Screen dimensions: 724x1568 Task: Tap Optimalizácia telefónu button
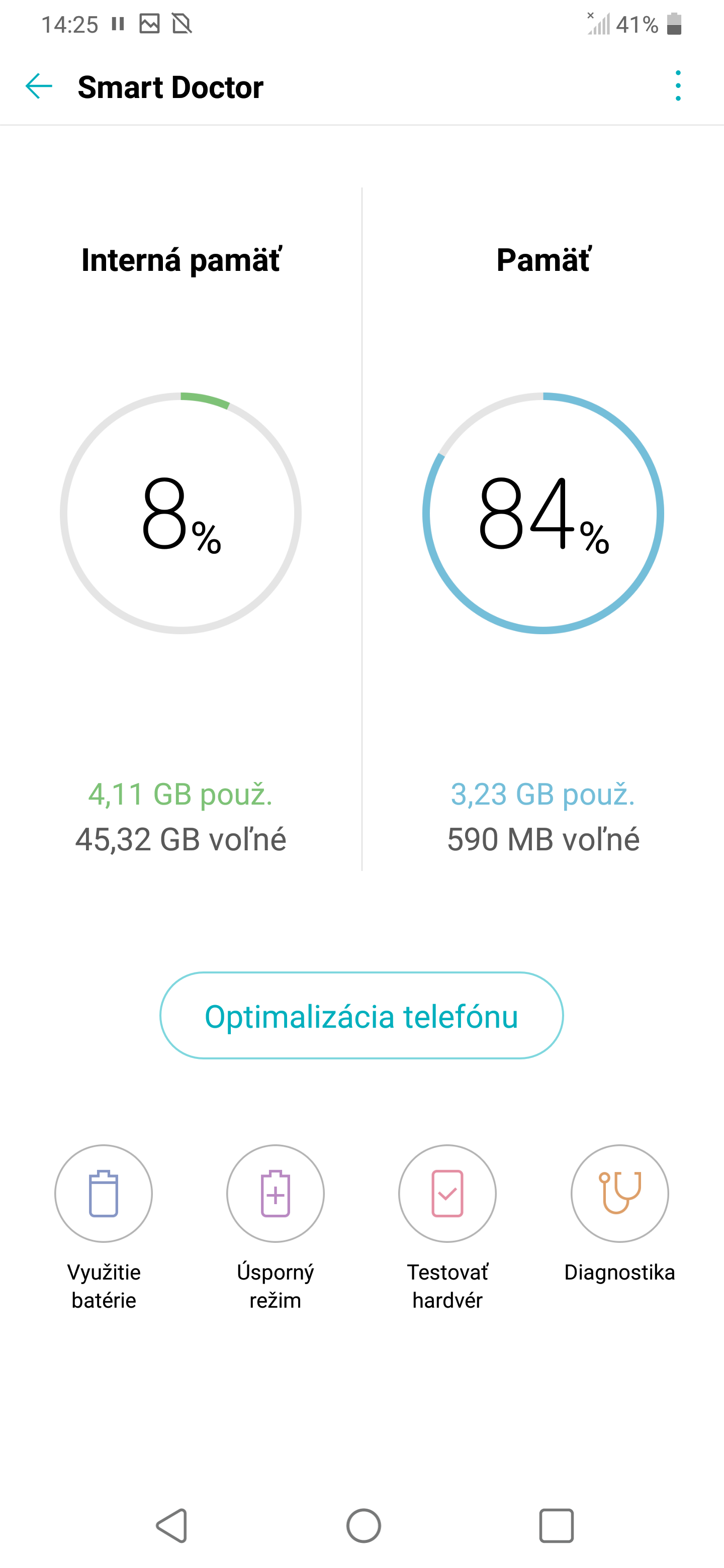click(361, 1015)
